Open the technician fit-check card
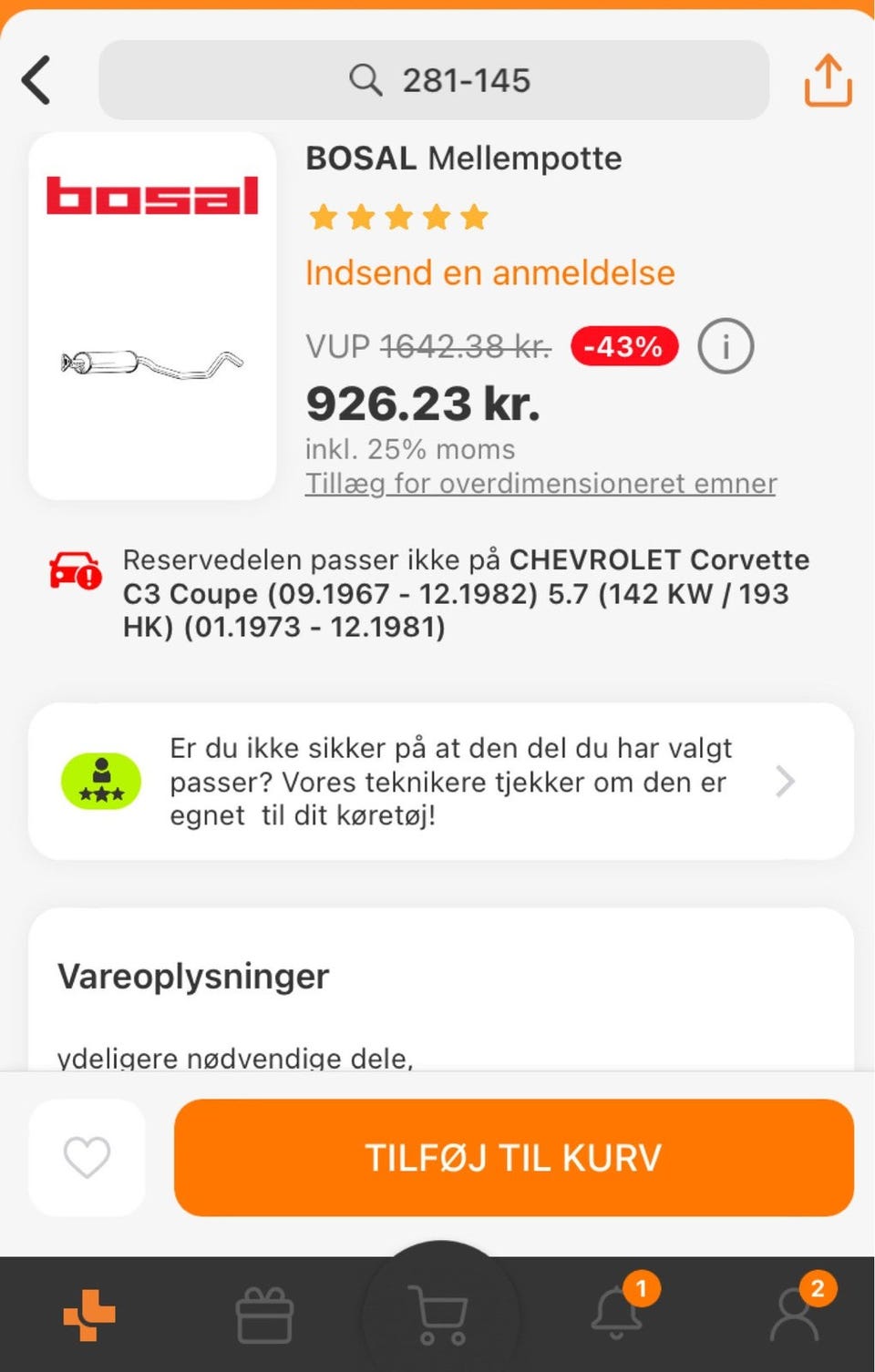 click(441, 782)
